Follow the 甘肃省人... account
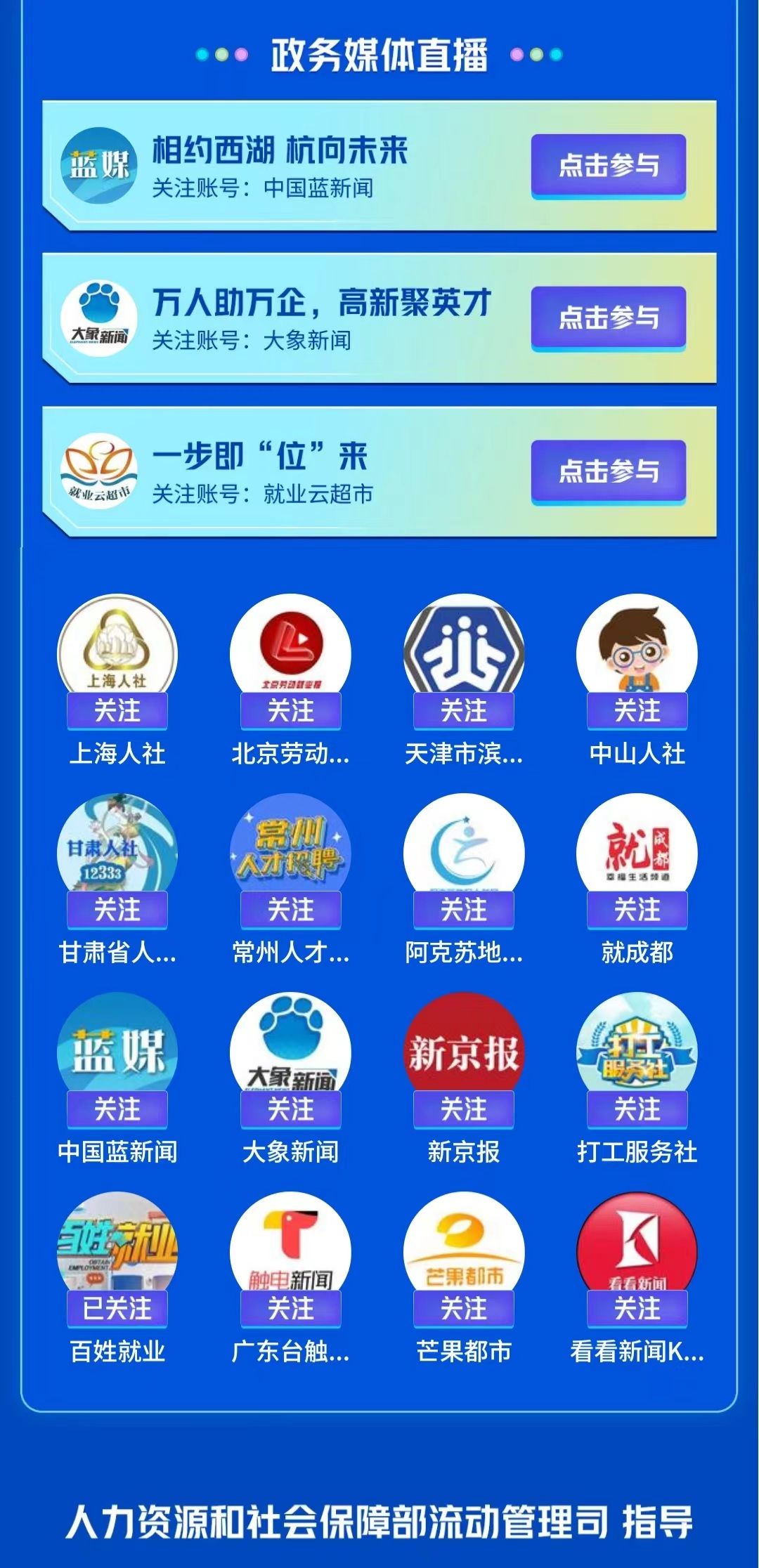Viewport: 759px width, 1568px height. 117,910
